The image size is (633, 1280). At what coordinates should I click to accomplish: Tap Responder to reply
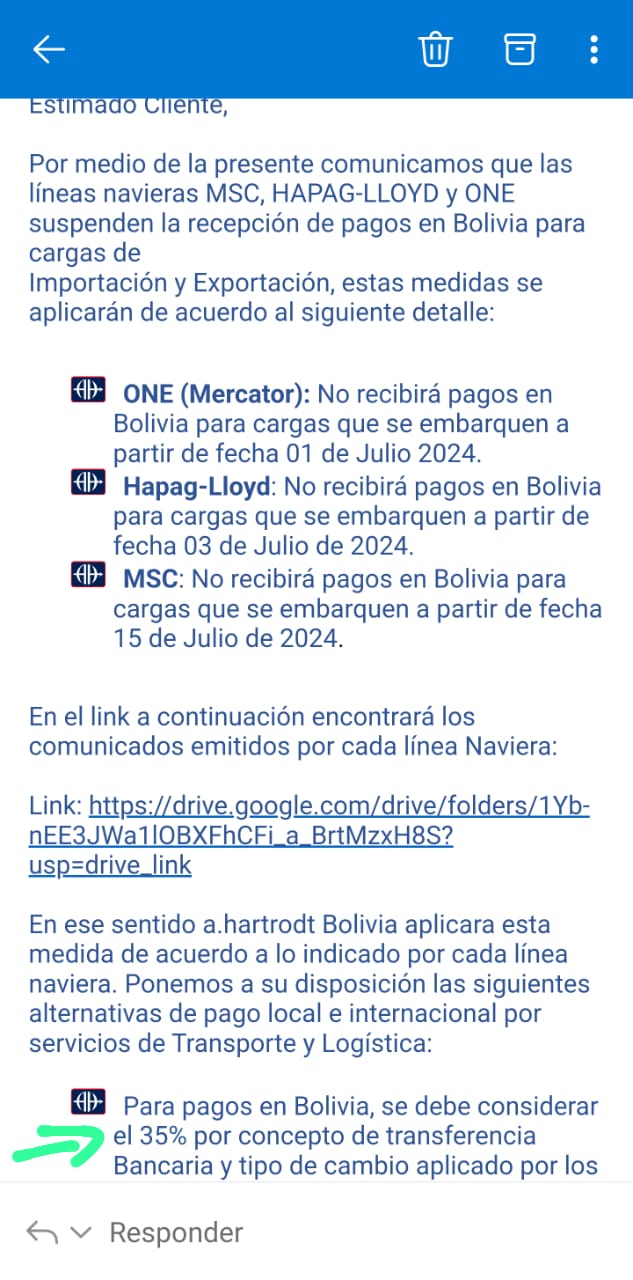click(x=176, y=1232)
